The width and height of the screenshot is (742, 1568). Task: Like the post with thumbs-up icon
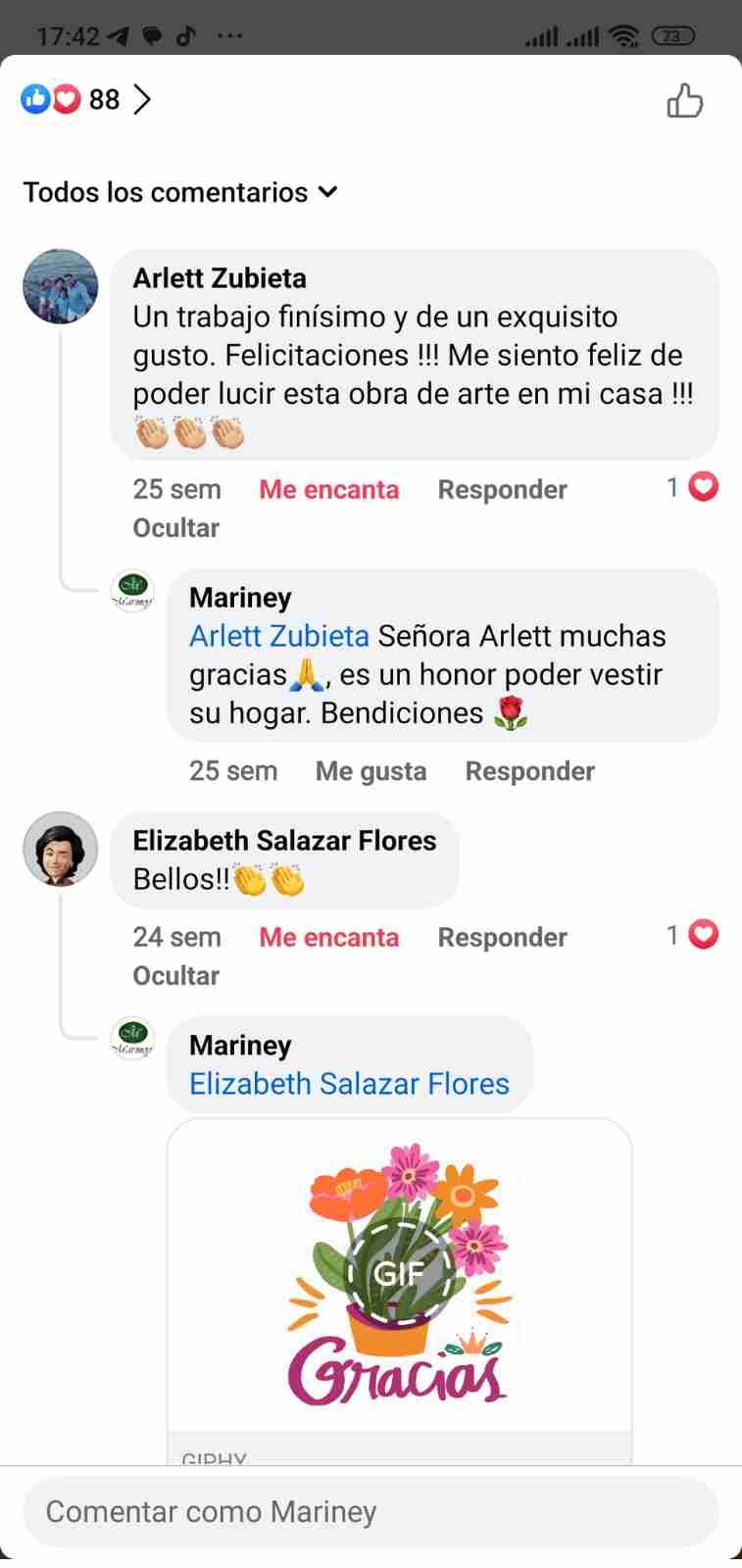tap(684, 101)
